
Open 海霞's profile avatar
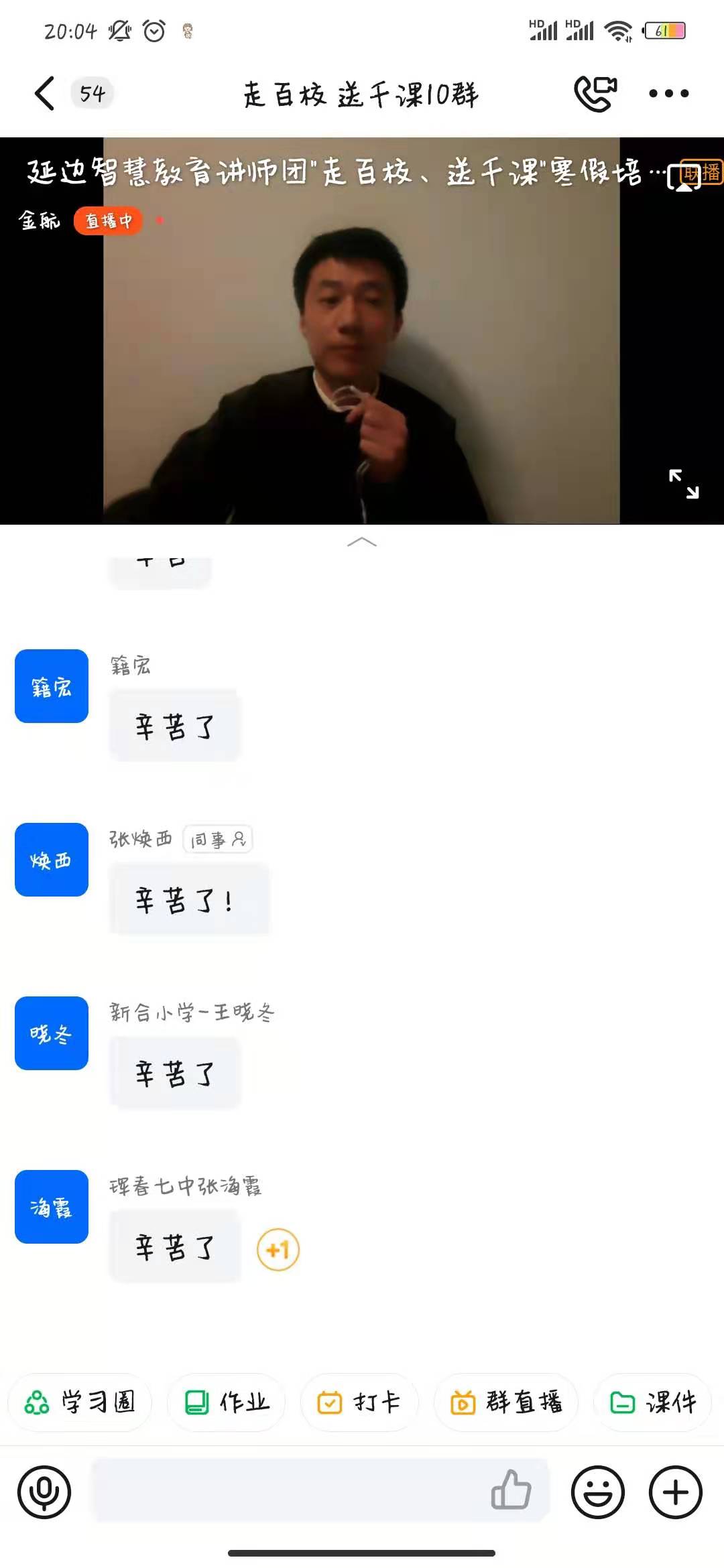pos(52,1207)
